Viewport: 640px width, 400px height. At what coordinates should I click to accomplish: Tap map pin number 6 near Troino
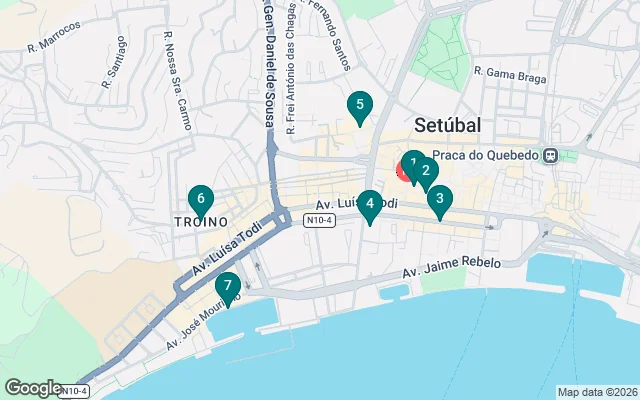pos(201,198)
